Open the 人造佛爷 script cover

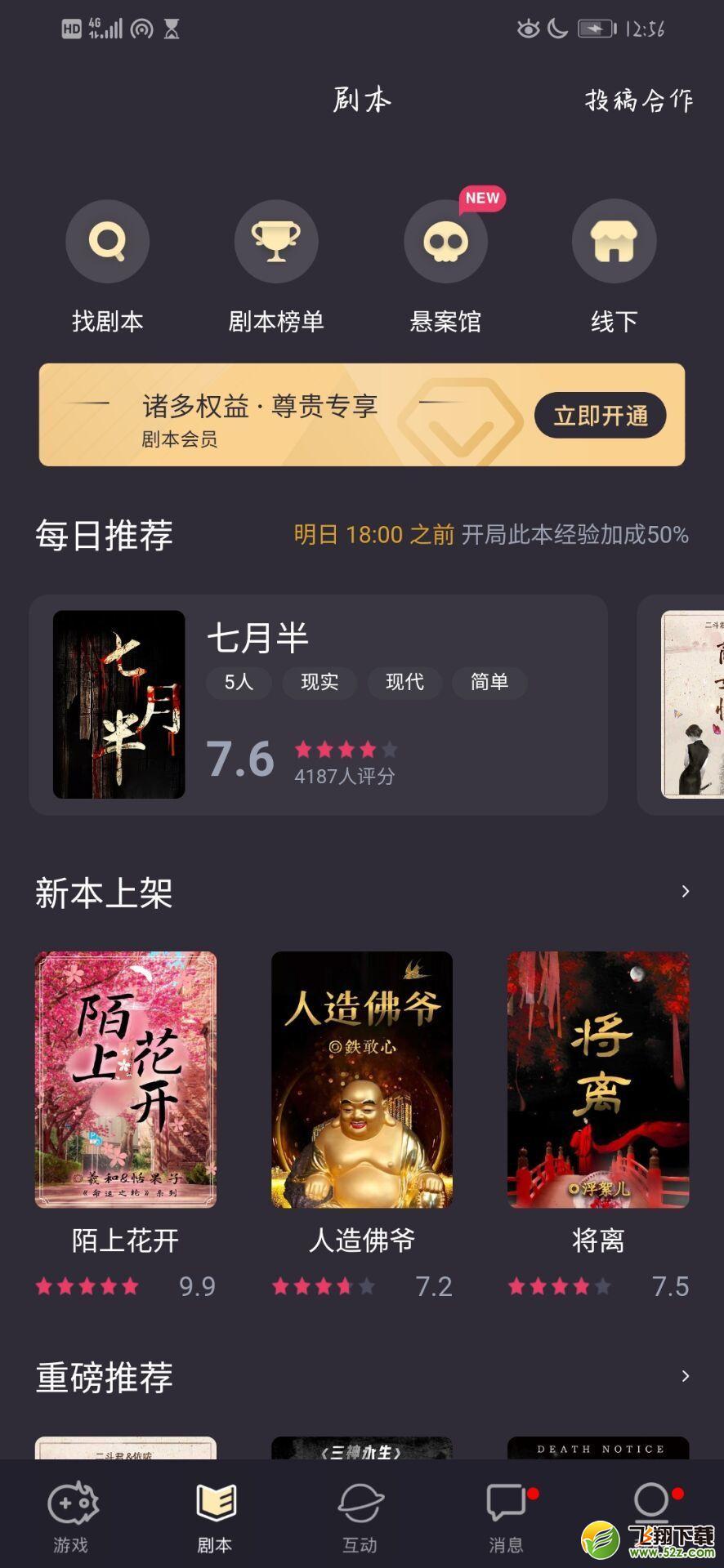click(x=362, y=1080)
